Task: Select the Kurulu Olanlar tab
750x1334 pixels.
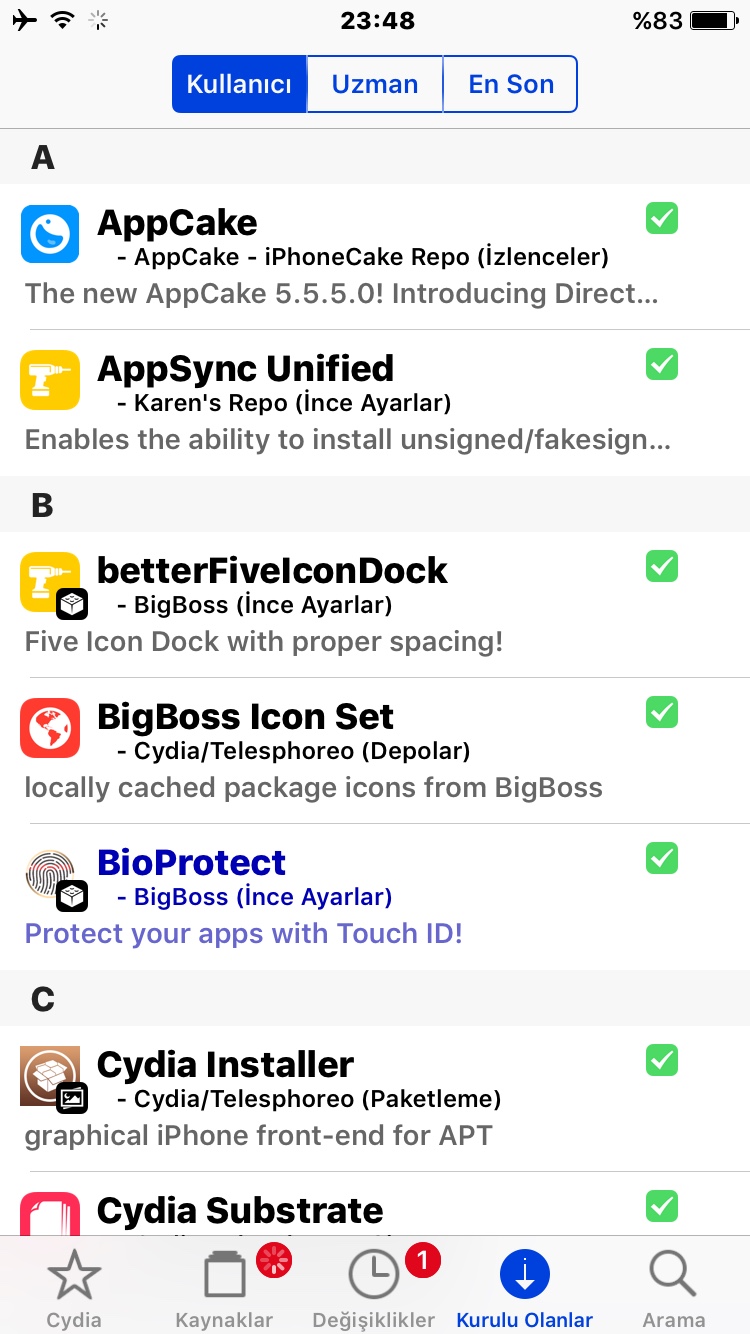Action: point(525,1288)
